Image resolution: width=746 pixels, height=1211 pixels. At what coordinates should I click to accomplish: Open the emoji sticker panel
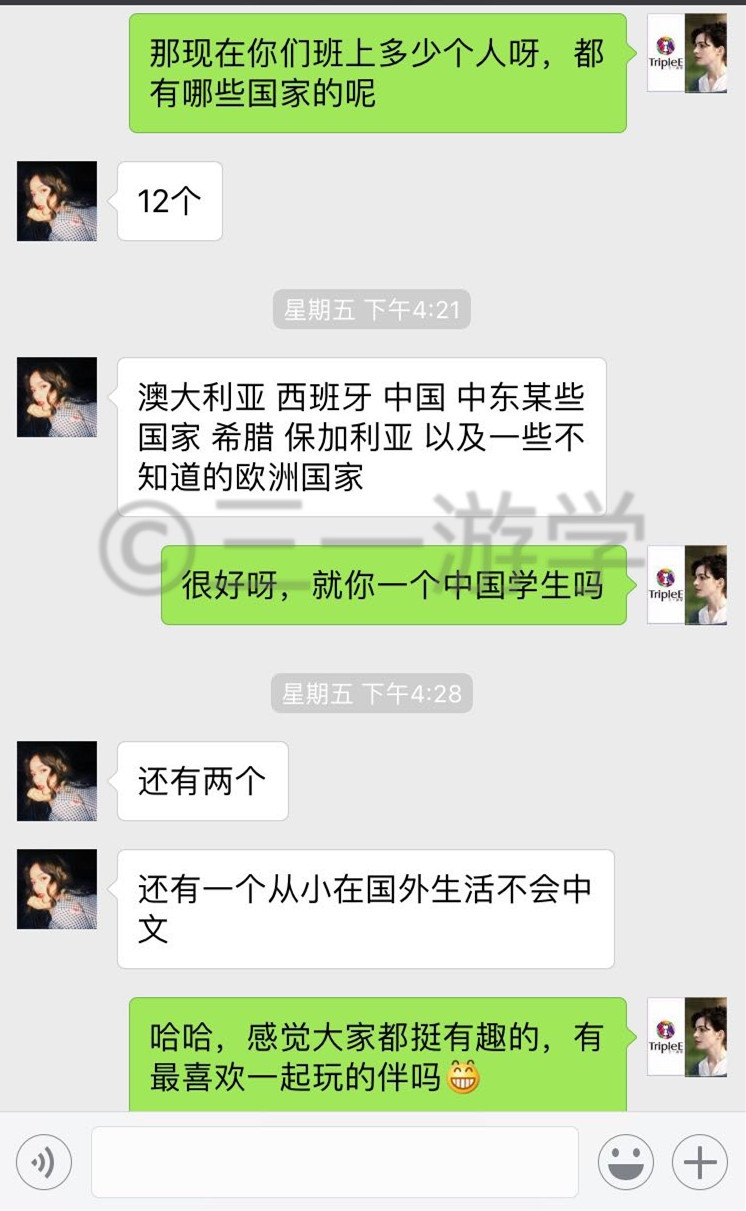click(626, 1162)
